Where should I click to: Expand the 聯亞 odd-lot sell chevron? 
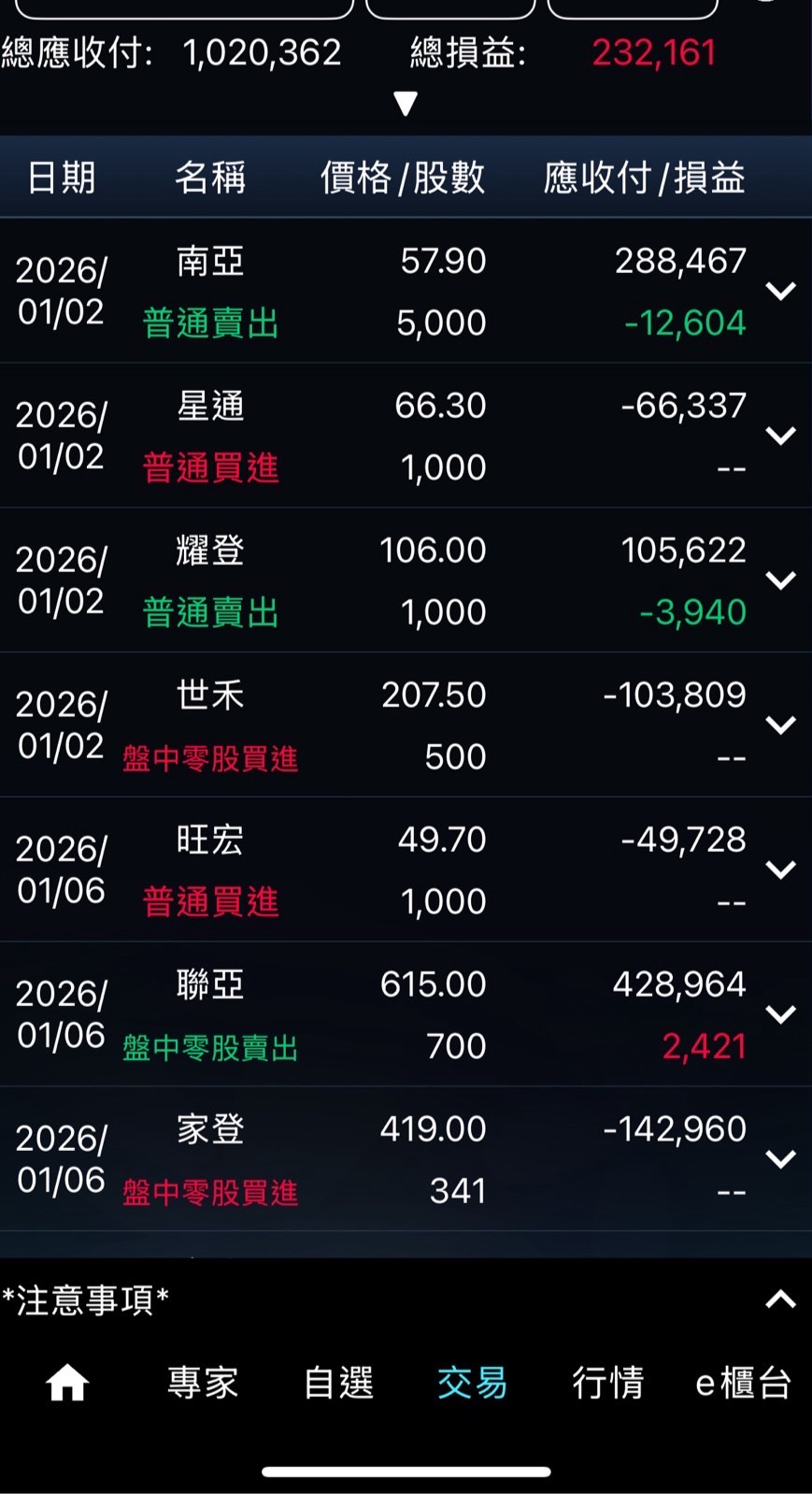780,1014
